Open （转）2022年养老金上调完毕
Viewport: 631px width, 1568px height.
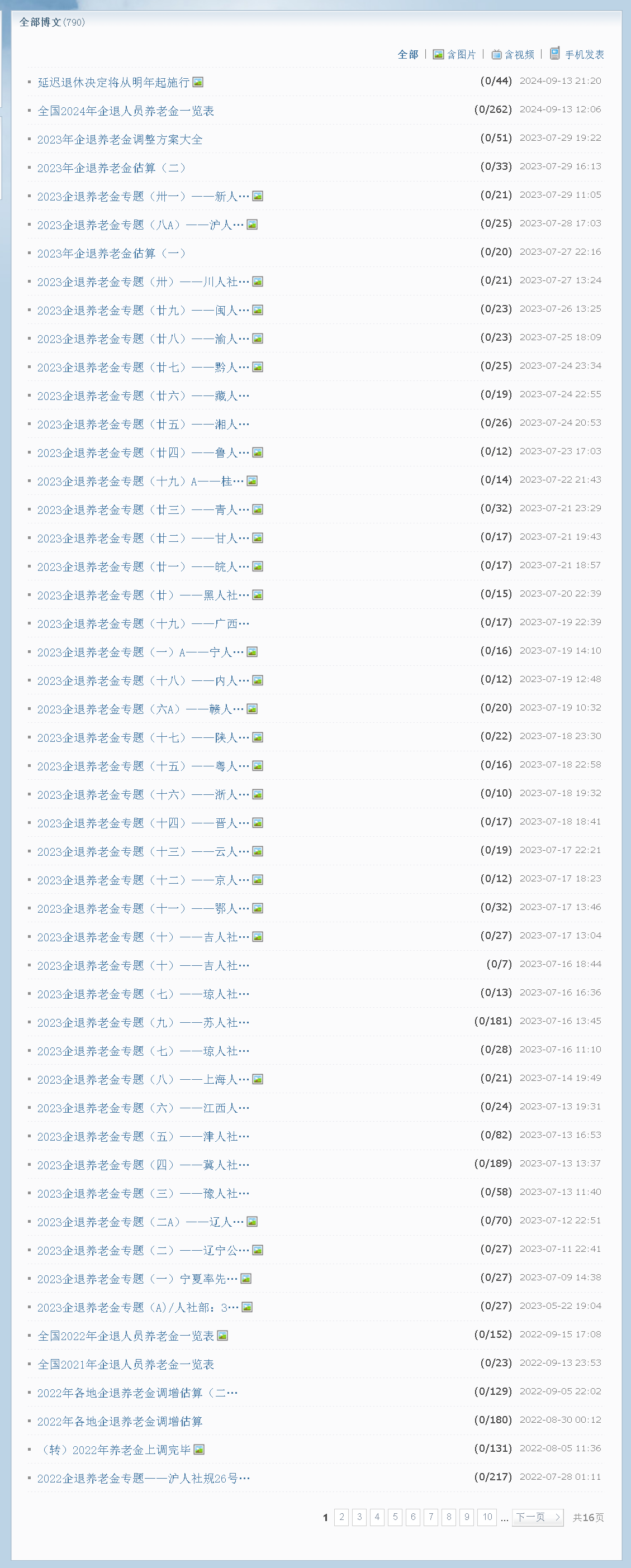[115, 1450]
